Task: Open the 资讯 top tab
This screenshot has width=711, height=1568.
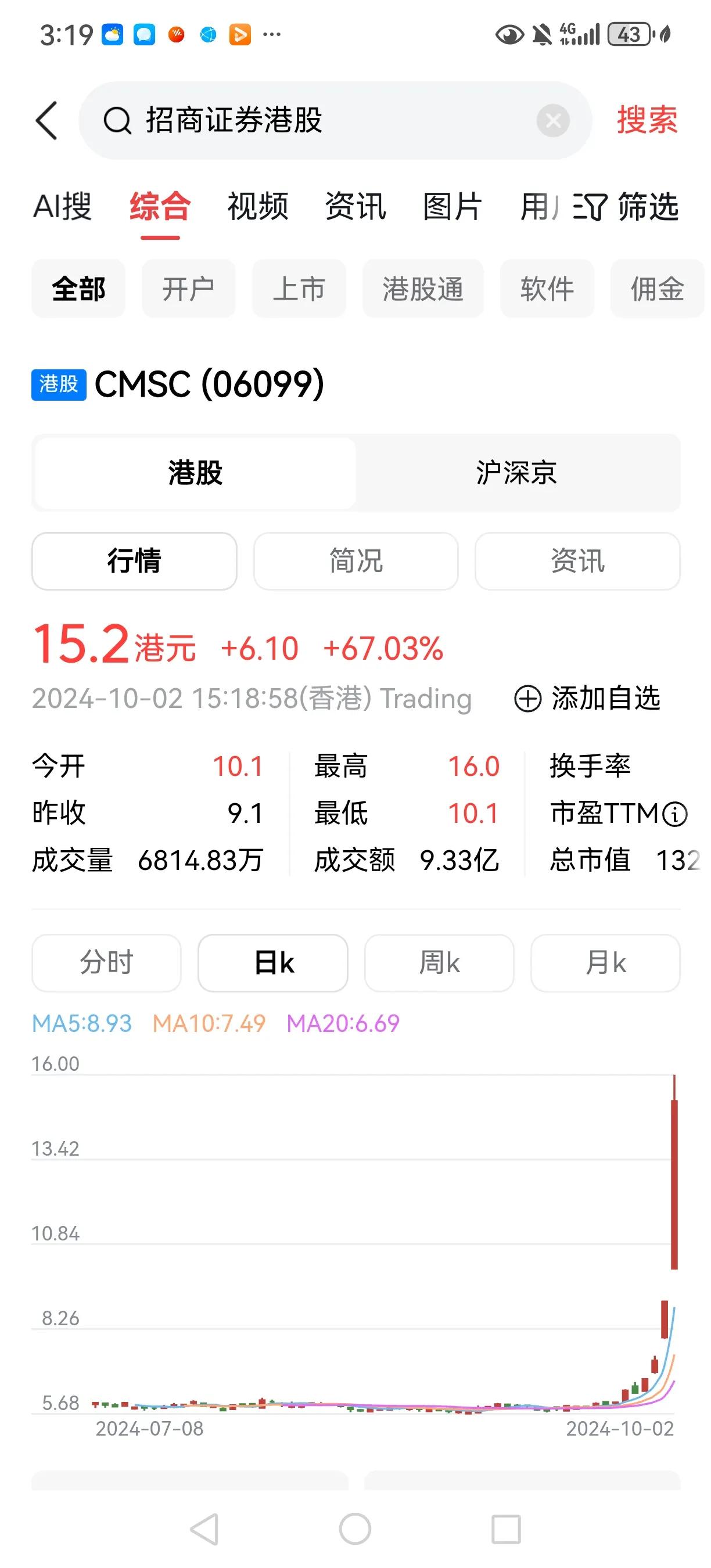Action: [355, 206]
